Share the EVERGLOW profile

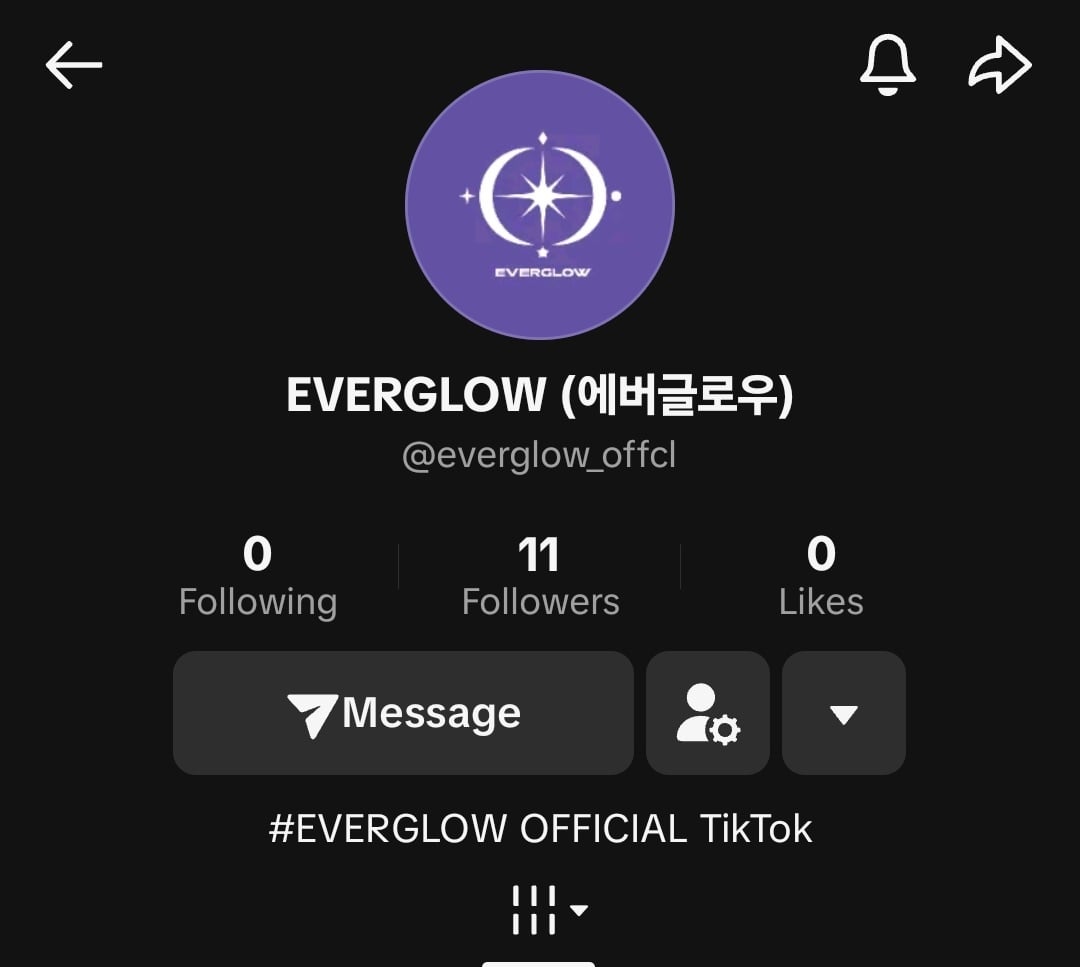click(x=1000, y=68)
